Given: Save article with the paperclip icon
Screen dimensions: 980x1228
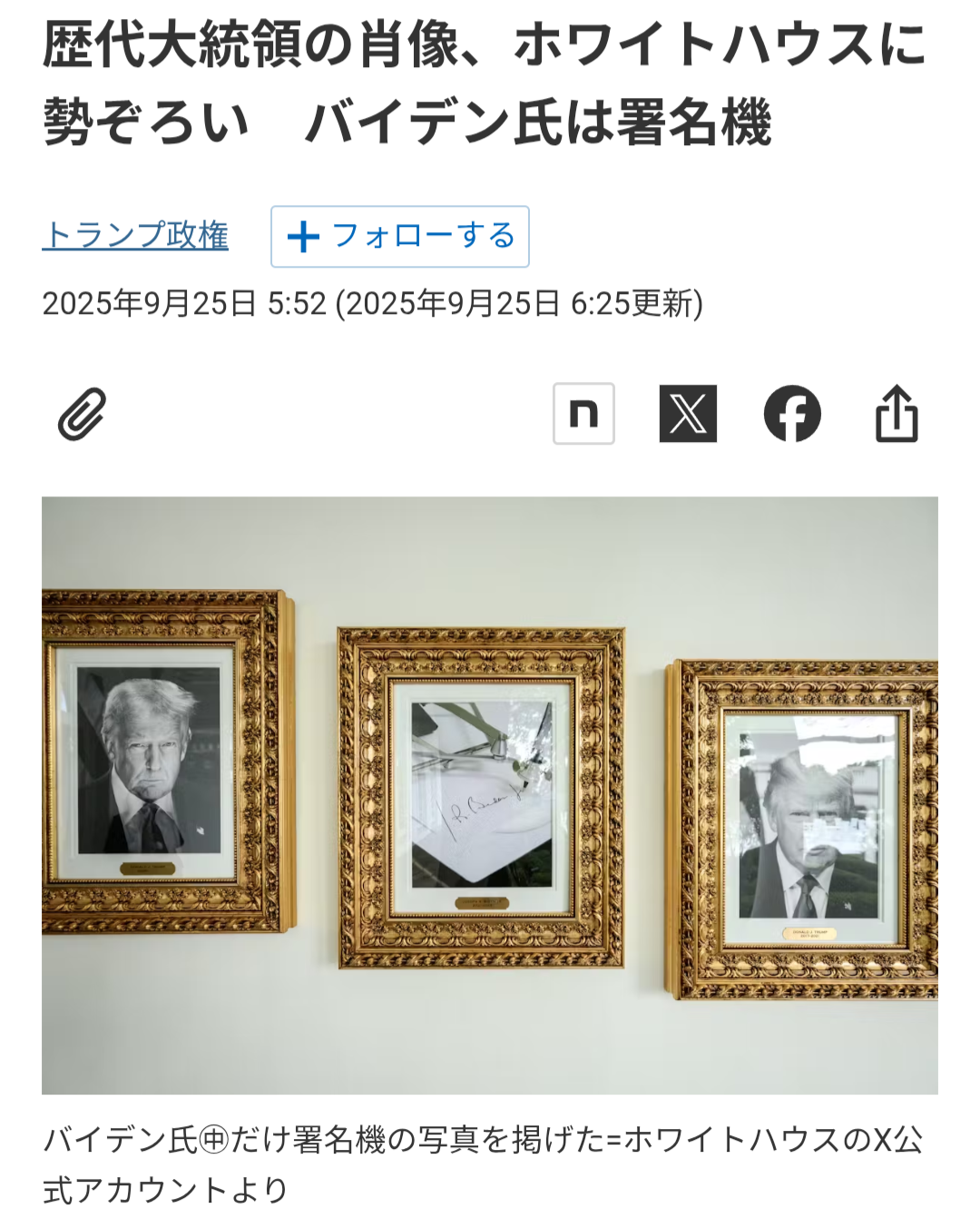Looking at the screenshot, I should tap(83, 414).
